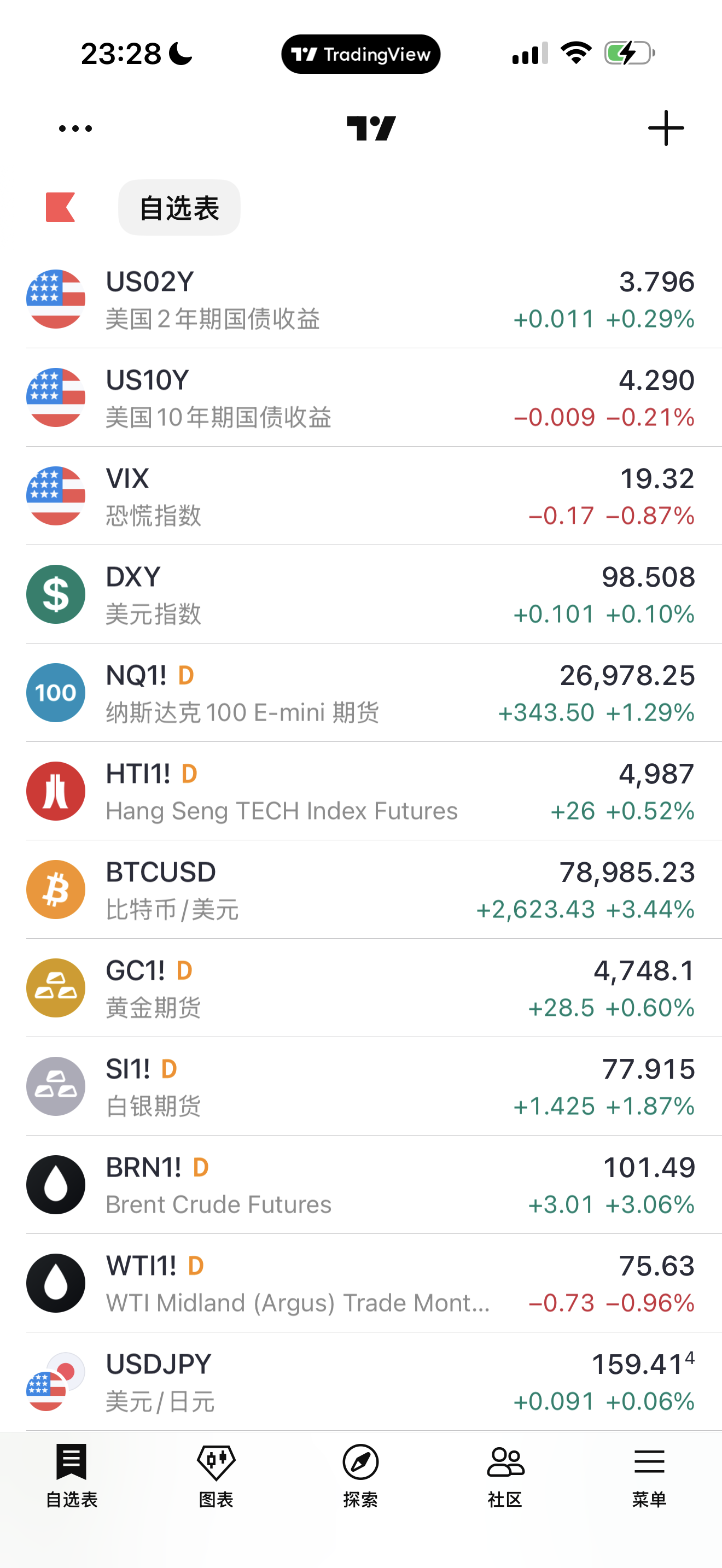This screenshot has width=722, height=1568.
Task: View the BTCUSD 比特币/美元 row
Action: (360, 890)
